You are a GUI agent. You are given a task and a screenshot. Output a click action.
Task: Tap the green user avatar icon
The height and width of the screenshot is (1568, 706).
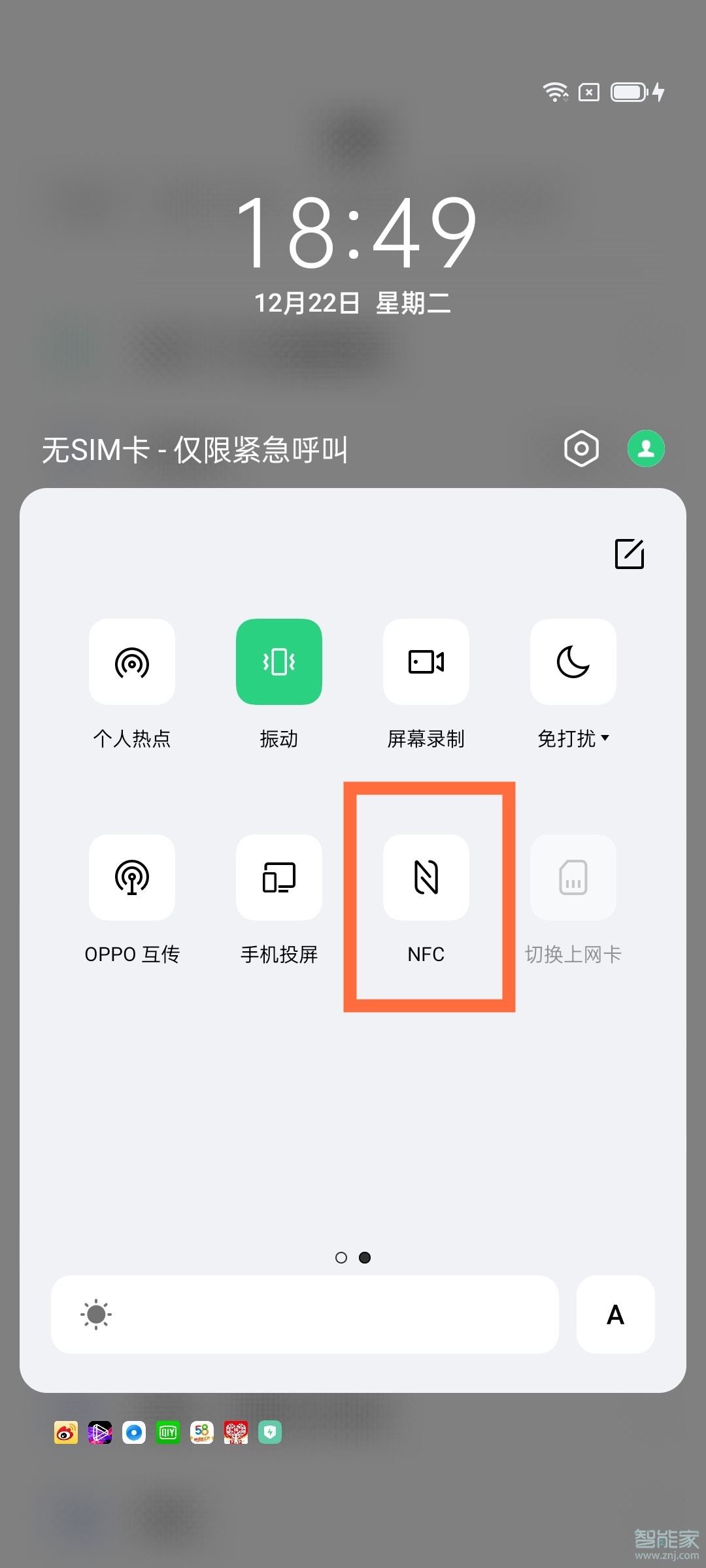tap(646, 448)
